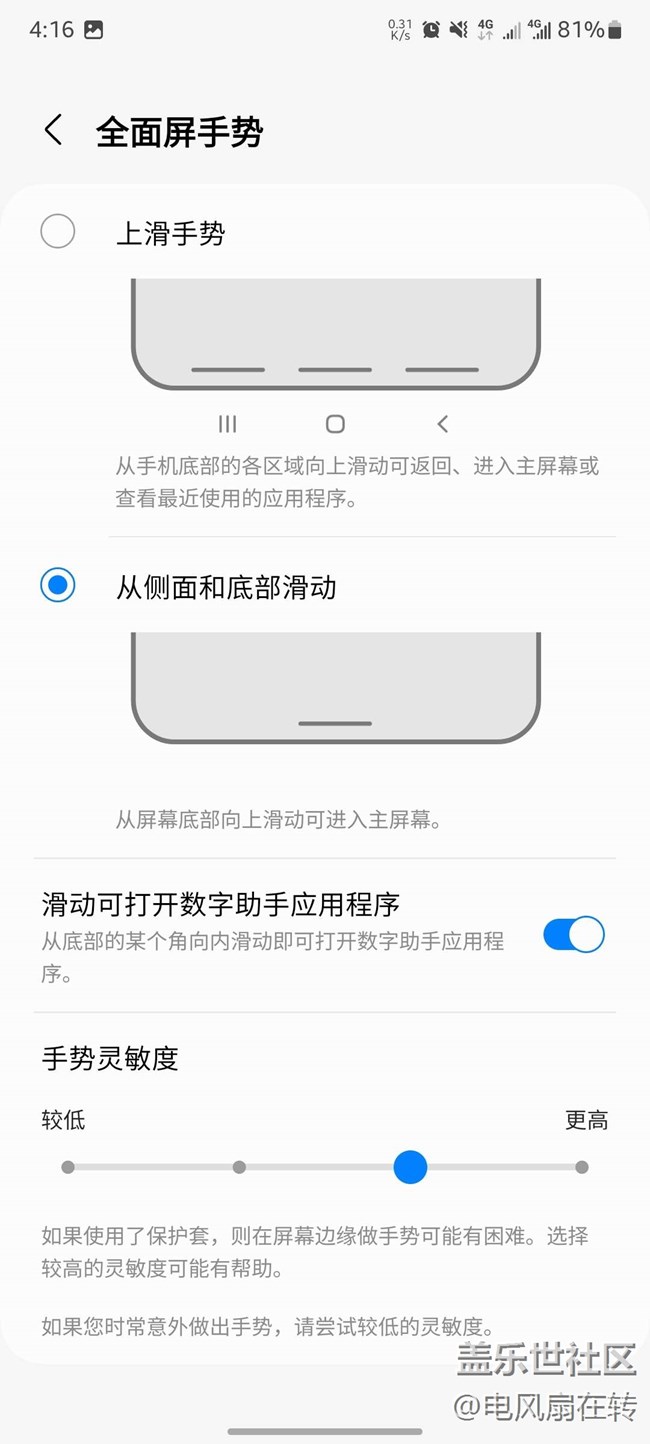
Task: Toggle 滑动可打开数字助手应用程序 switch
Action: [x=574, y=934]
